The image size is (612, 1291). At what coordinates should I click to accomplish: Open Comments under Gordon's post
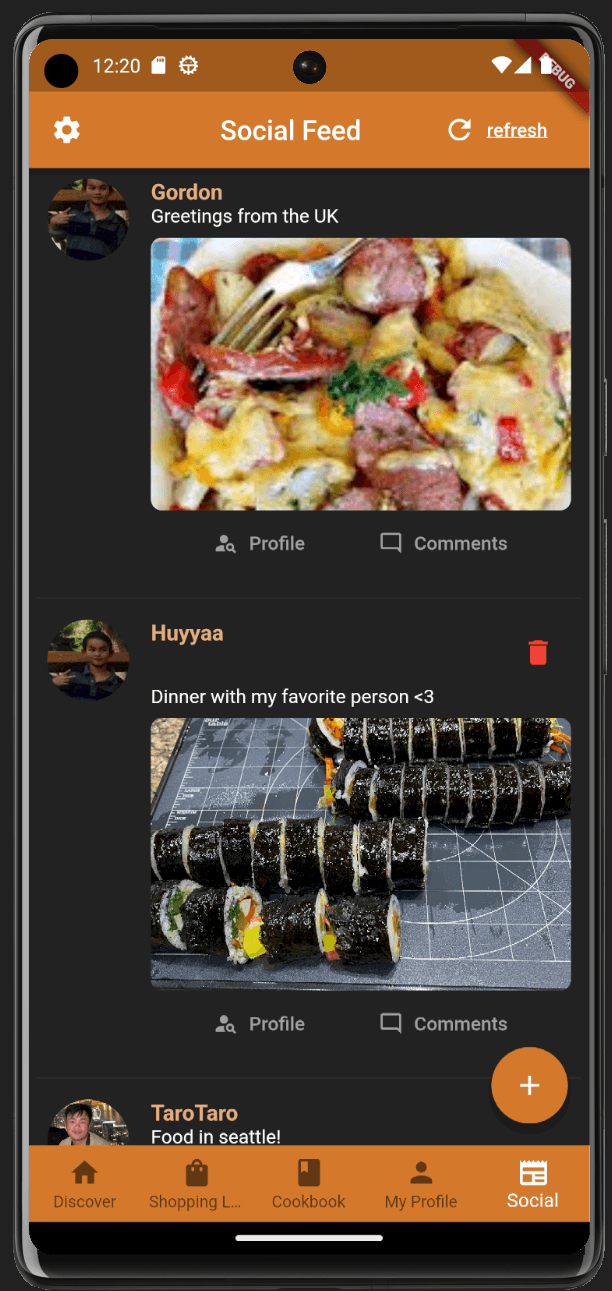tap(444, 543)
